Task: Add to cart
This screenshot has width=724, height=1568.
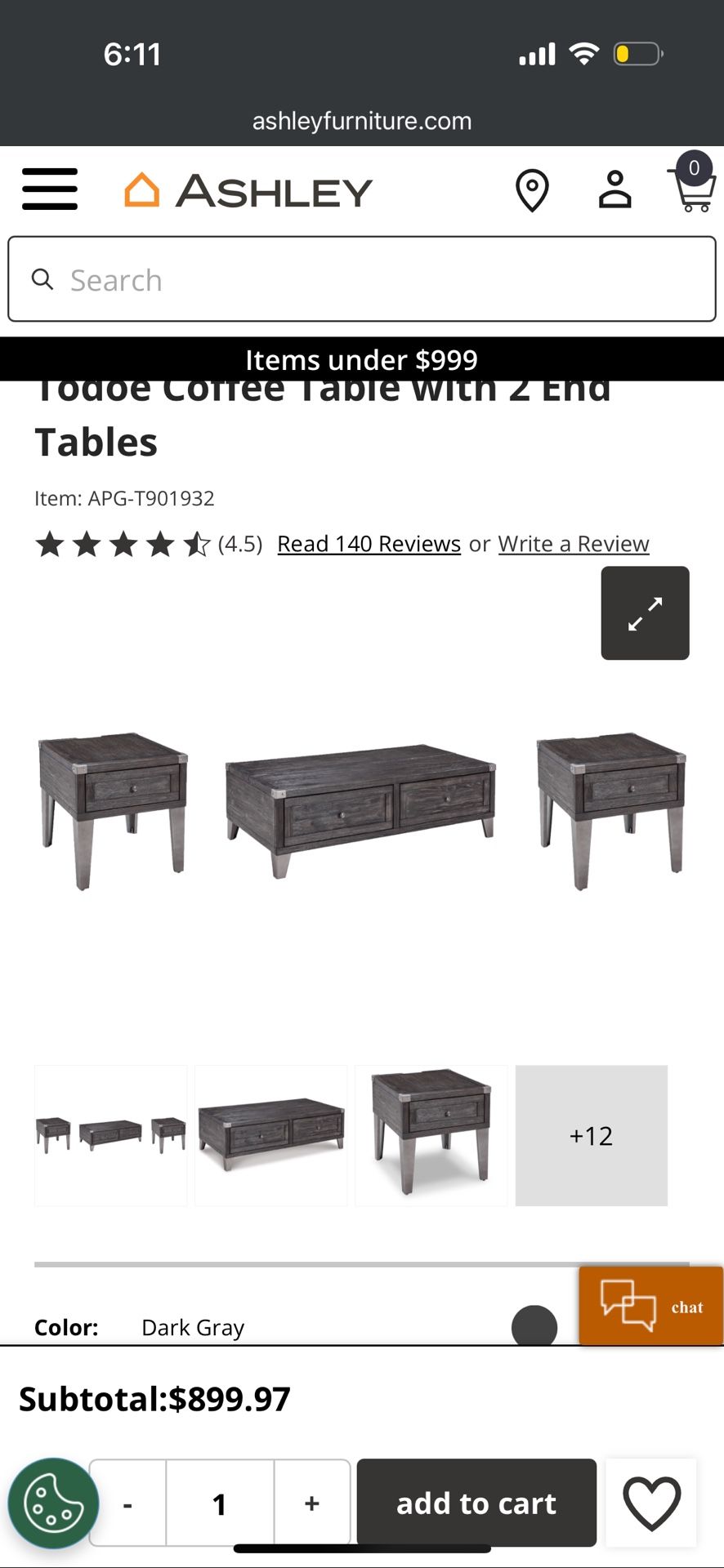Action: tap(476, 1503)
